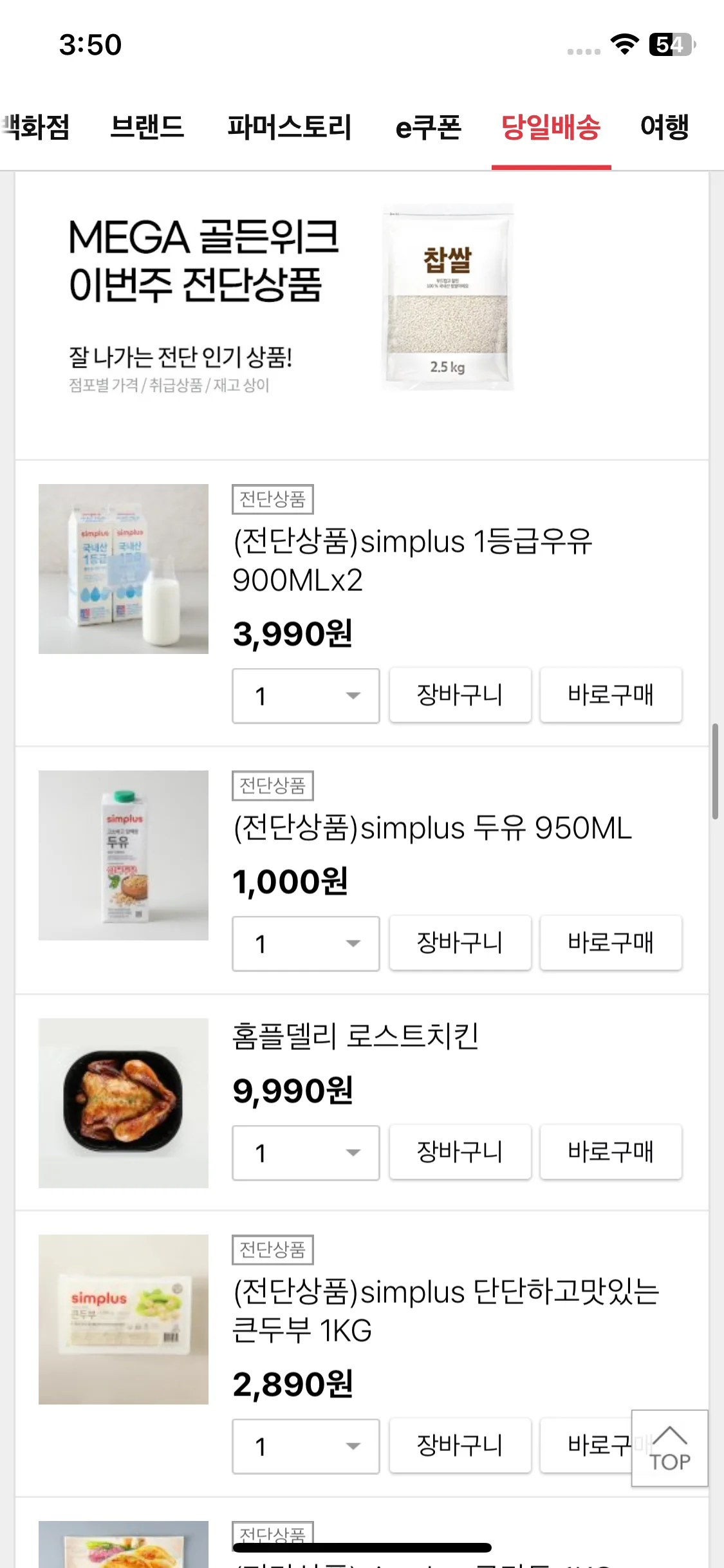This screenshot has height=1568, width=724.
Task: Tap 바로구매 for simplus 두유 950ML
Action: (611, 943)
